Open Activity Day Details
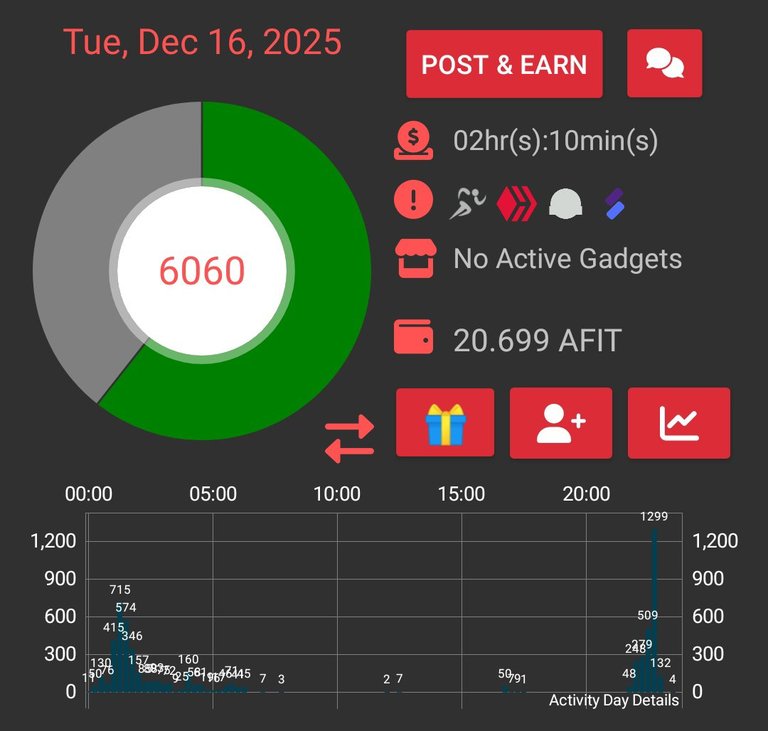The image size is (768, 731). click(x=614, y=700)
